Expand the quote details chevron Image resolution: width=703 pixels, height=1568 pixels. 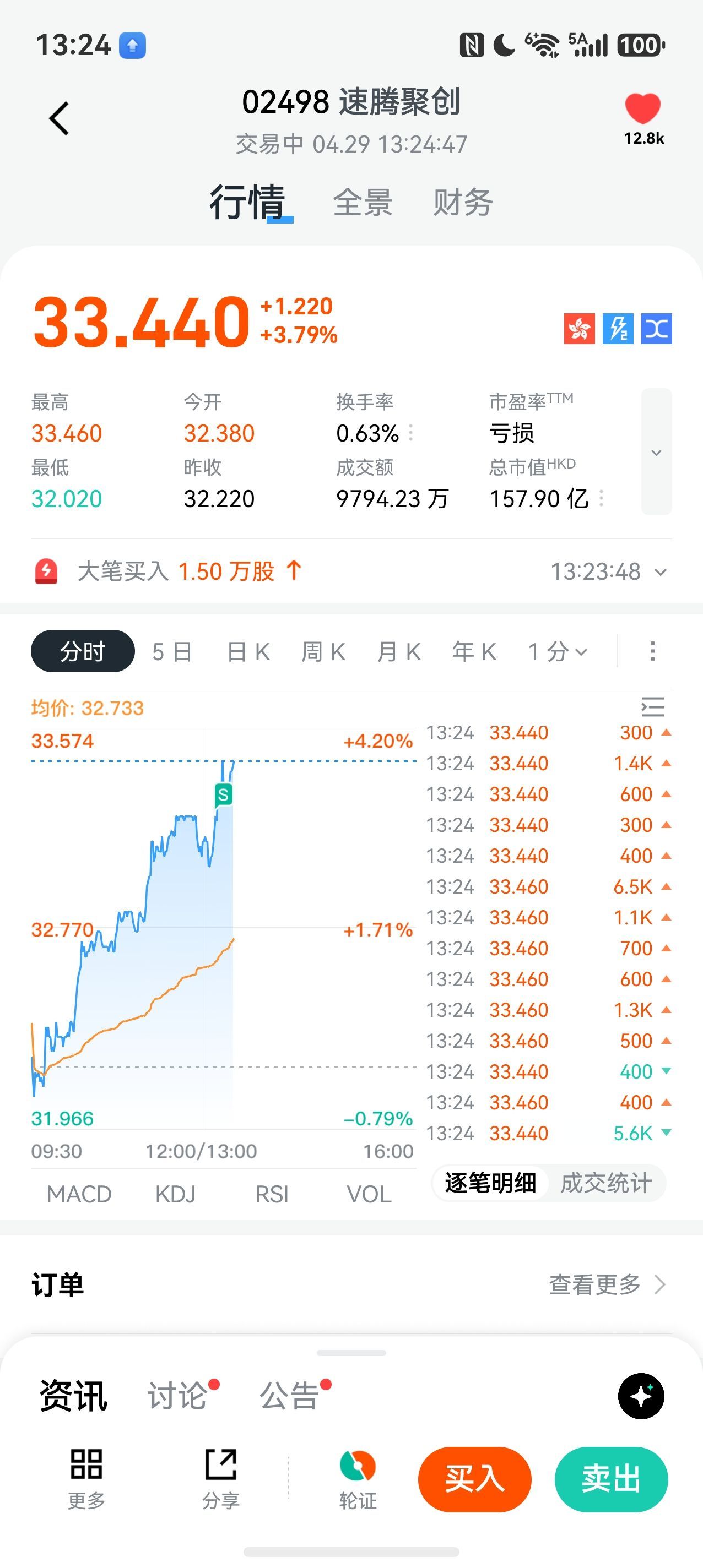656,452
